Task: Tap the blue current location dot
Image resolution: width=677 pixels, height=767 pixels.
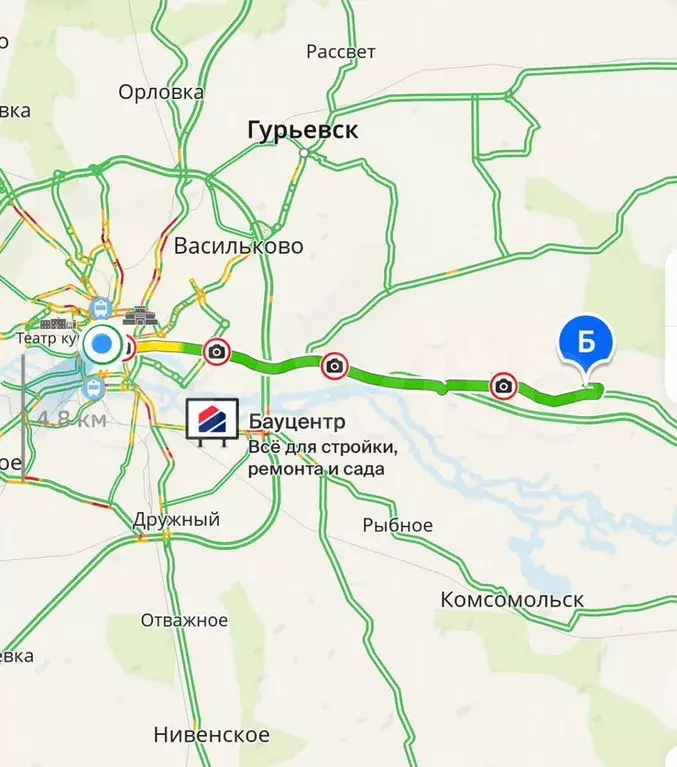Action: pos(101,347)
